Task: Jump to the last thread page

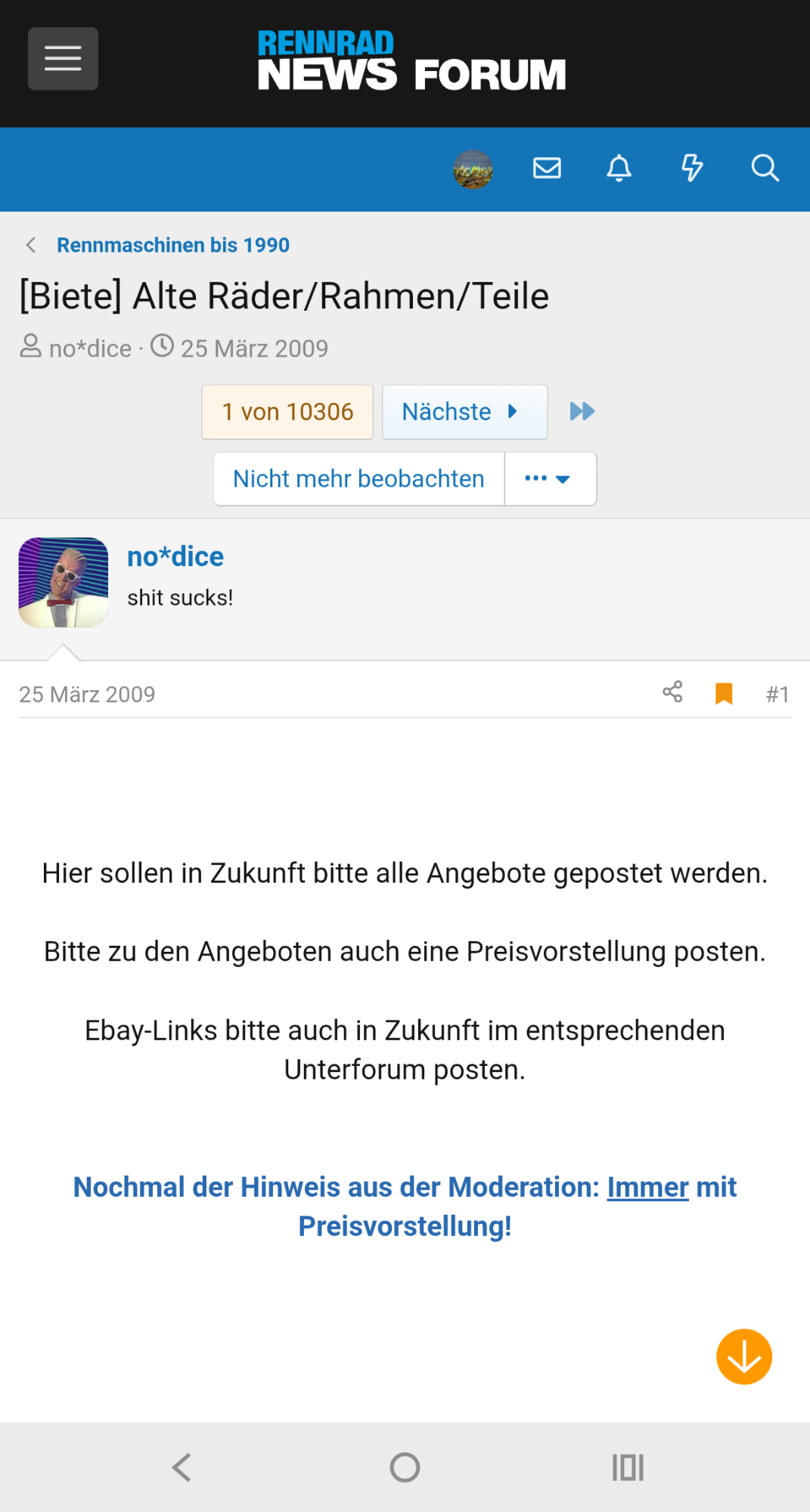Action: pos(582,412)
